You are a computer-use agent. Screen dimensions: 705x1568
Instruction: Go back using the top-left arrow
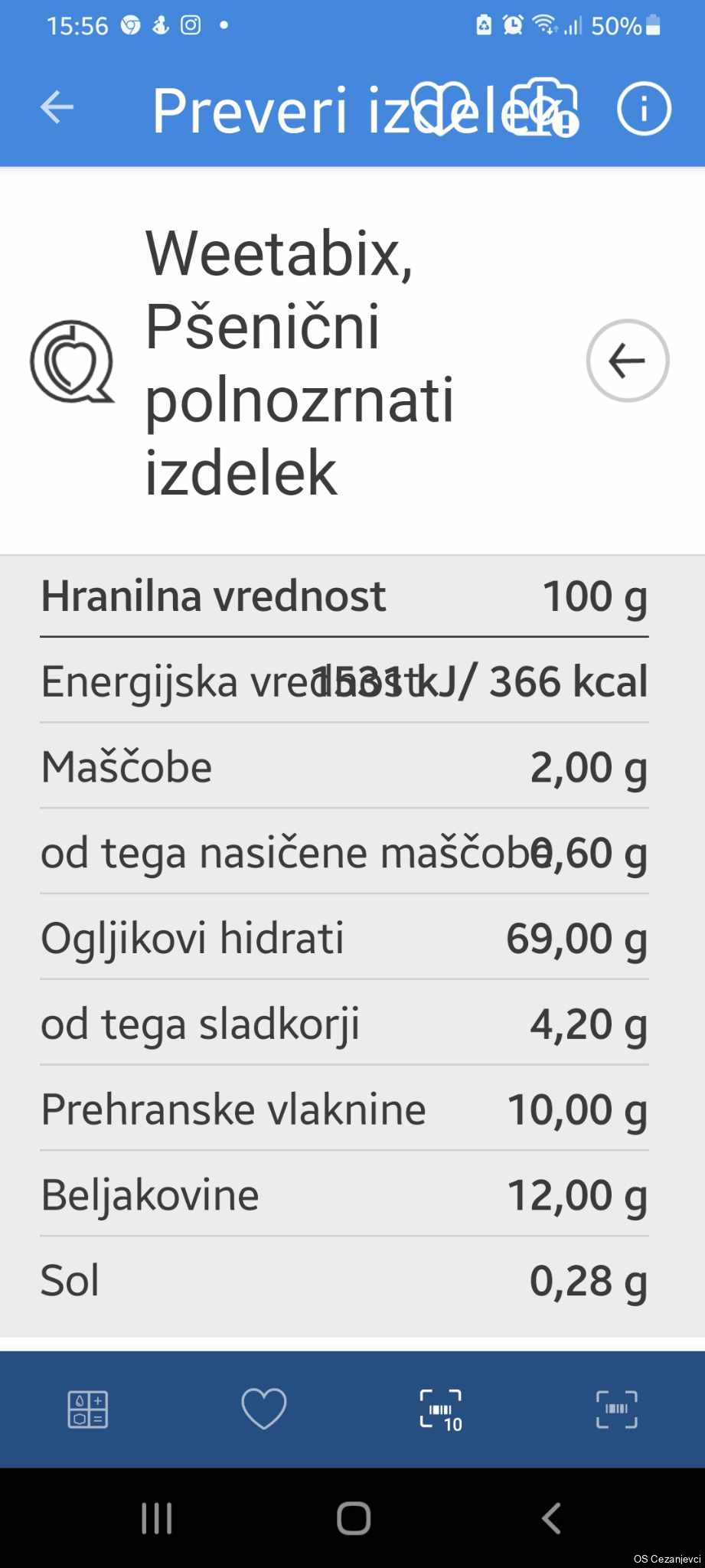pos(57,107)
